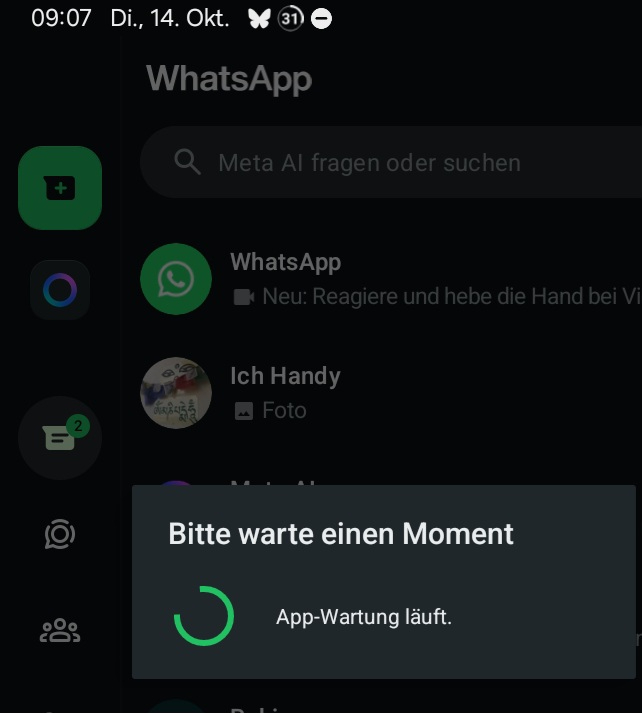642x713 pixels.
Task: Start a new chat with the green button
Action: 60,188
